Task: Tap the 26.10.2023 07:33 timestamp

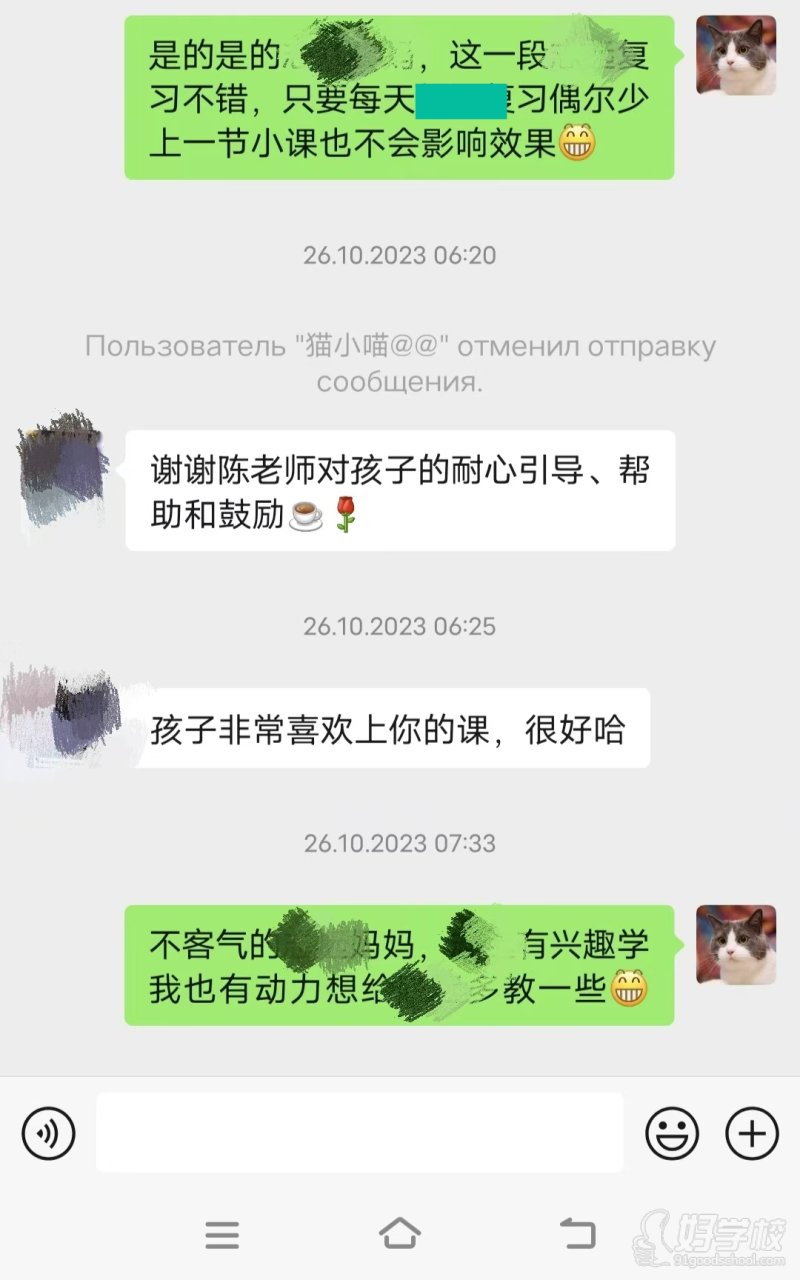Action: 400,843
